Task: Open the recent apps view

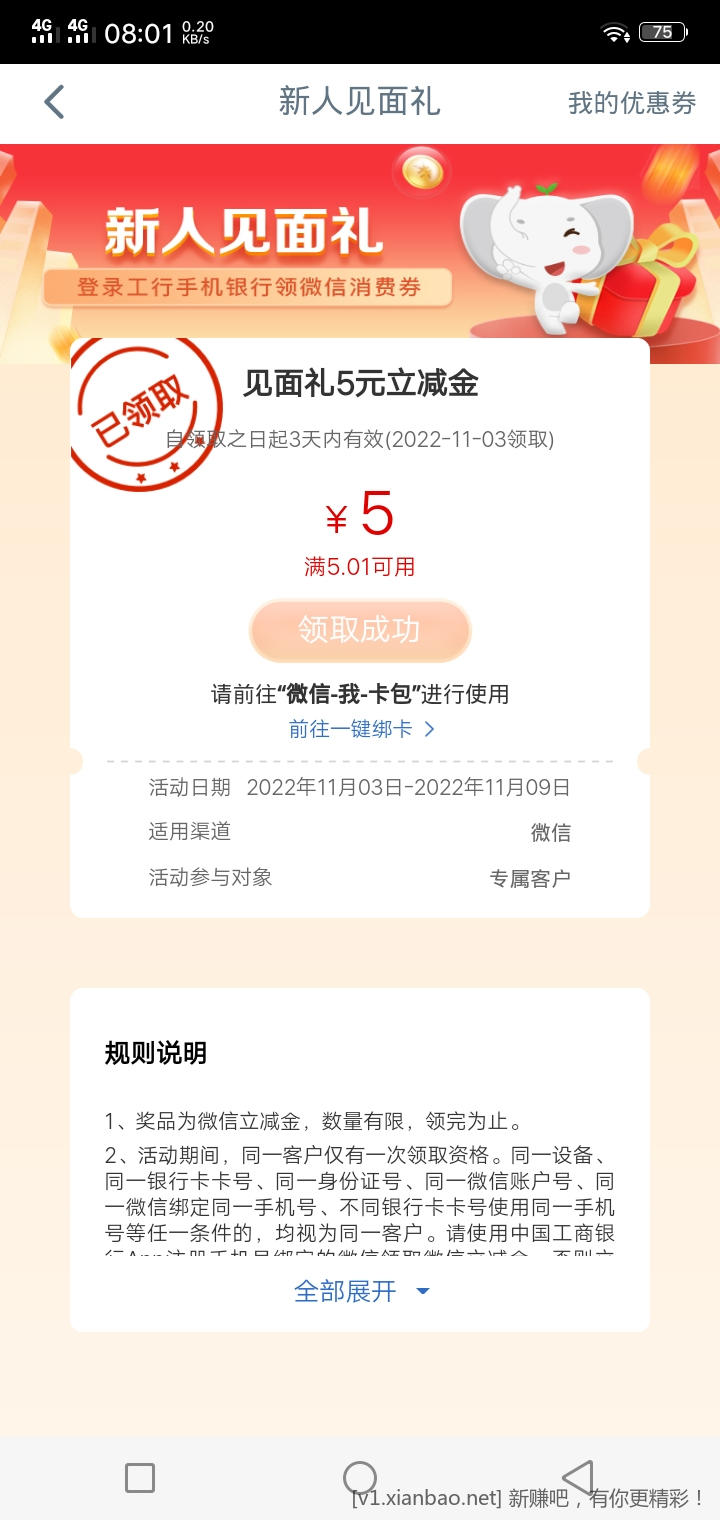Action: click(x=140, y=1478)
